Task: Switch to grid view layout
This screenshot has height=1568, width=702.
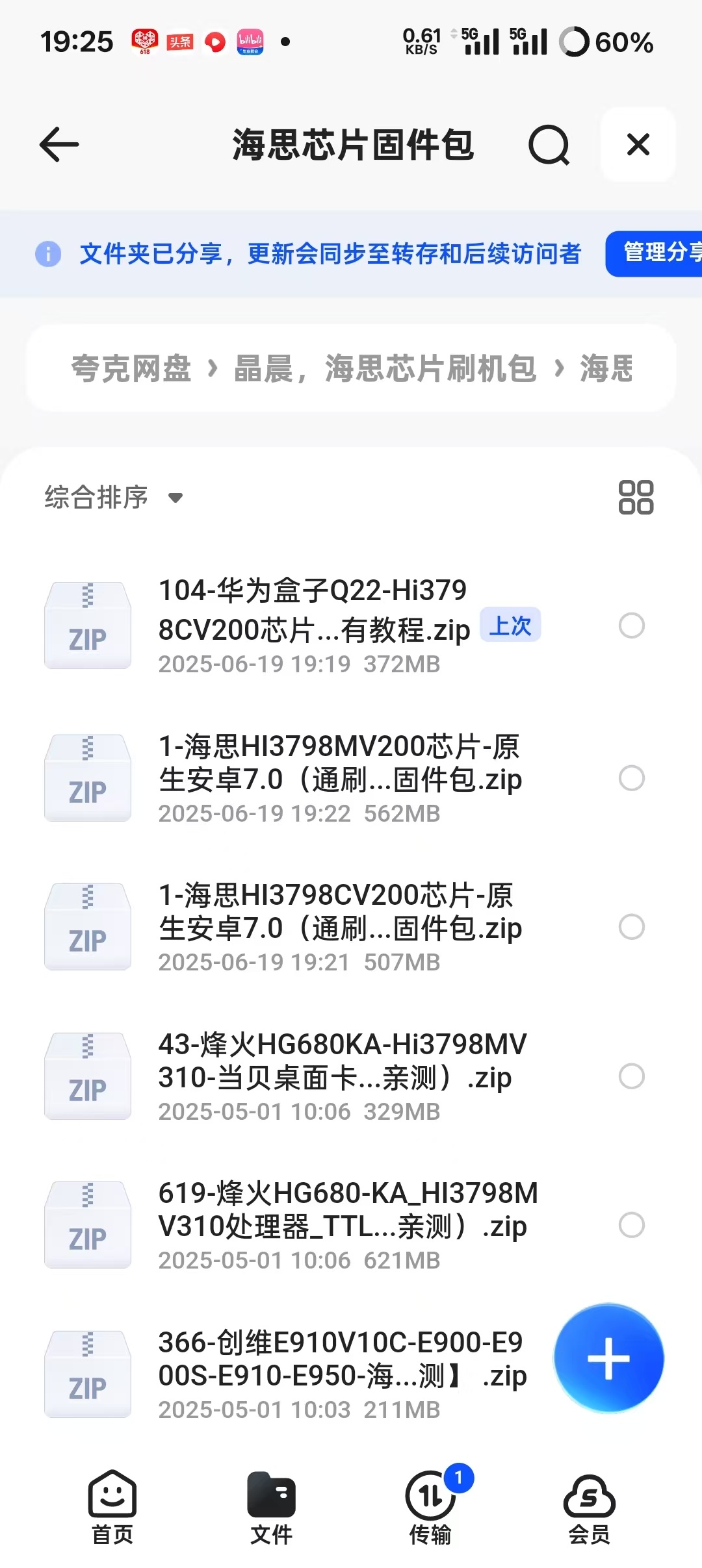Action: click(x=636, y=498)
